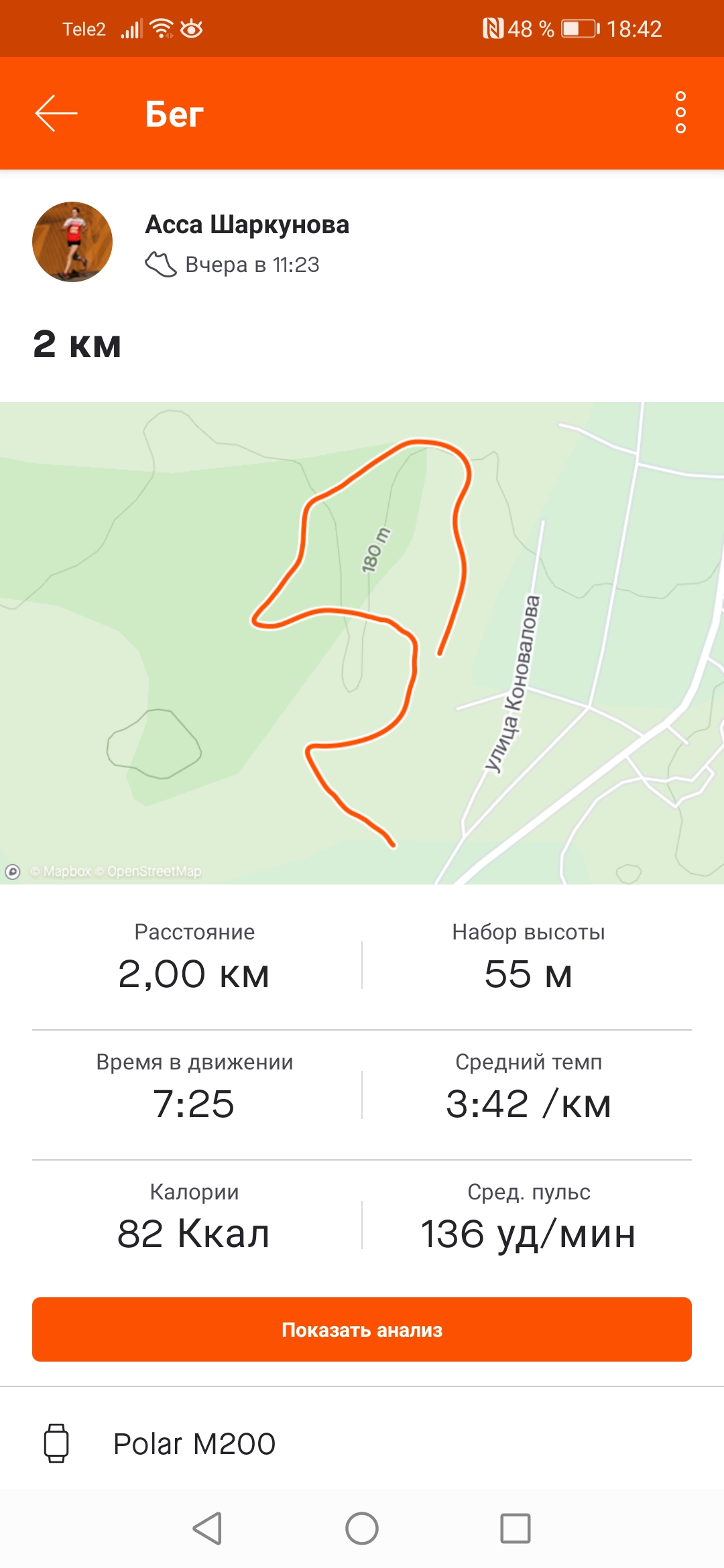Go back using the arrow in the app bar
The height and width of the screenshot is (1568, 724).
56,113
